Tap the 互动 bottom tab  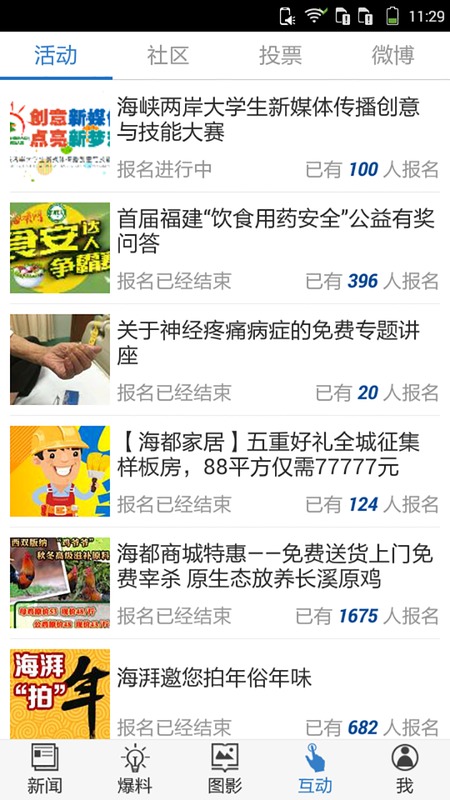[315, 769]
